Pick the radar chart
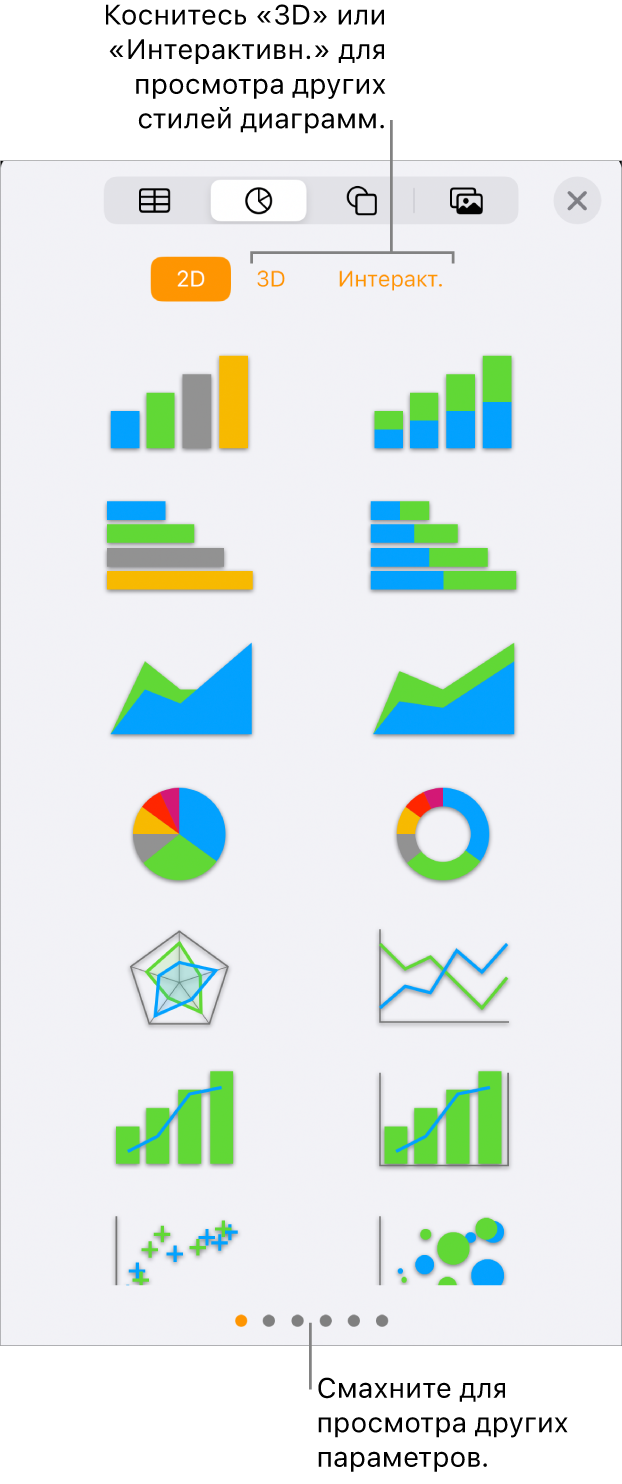Viewport: 622px width, 1484px height. pos(179,978)
